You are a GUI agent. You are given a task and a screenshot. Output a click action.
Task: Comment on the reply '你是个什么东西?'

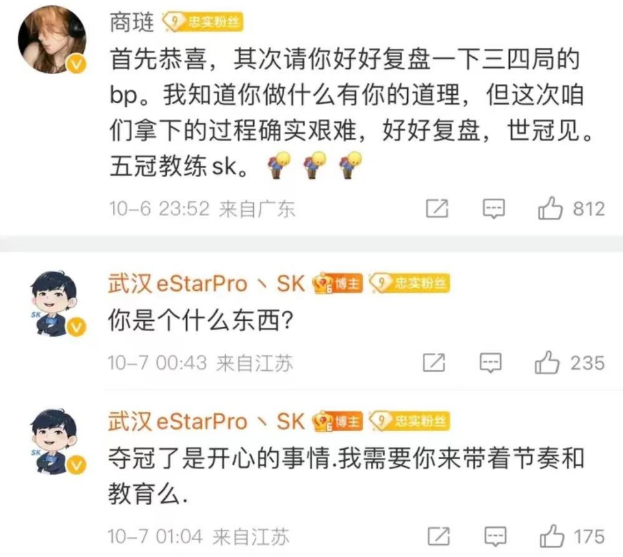coord(493,362)
